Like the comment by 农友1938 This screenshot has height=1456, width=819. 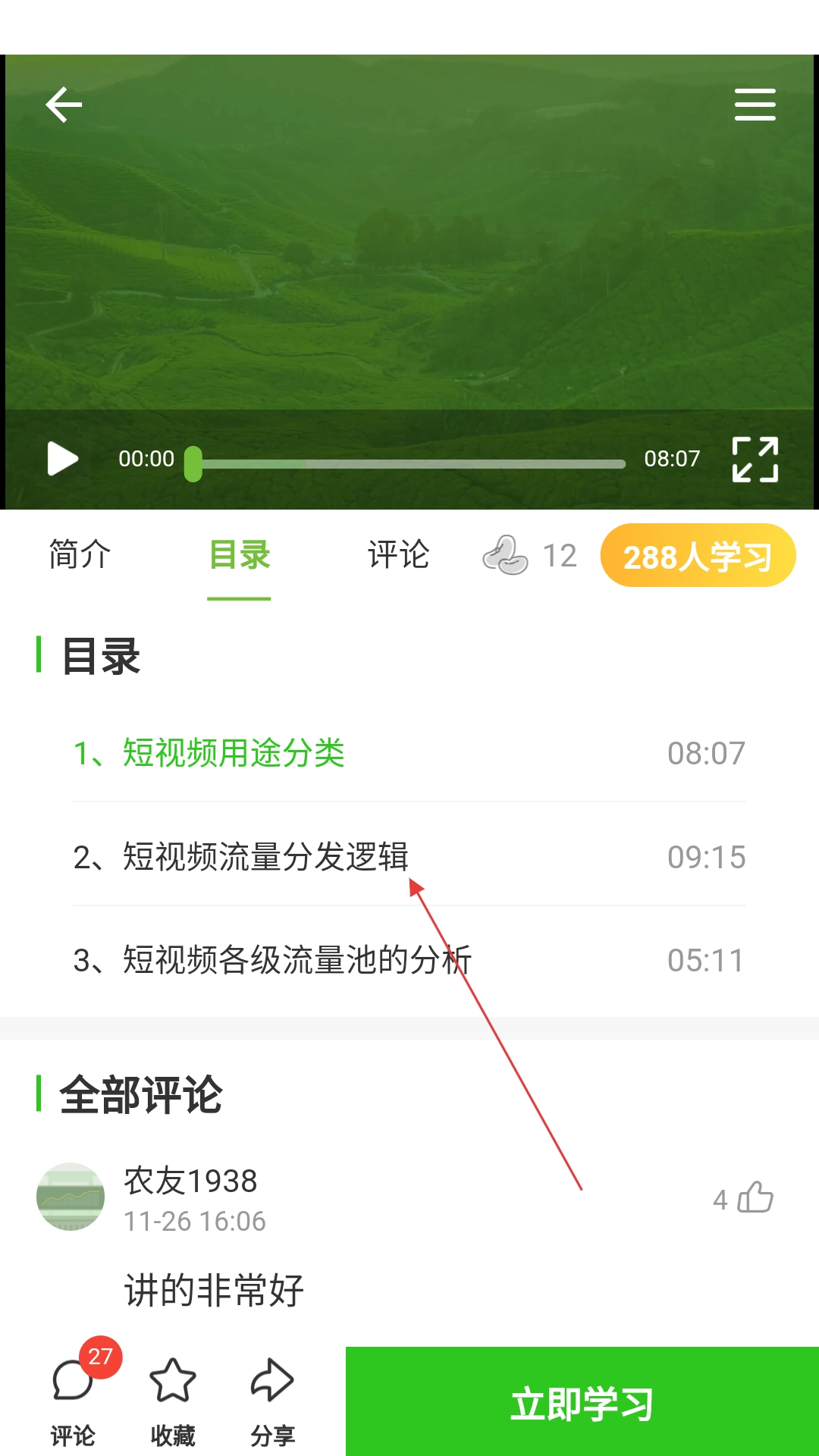pyautogui.click(x=754, y=1198)
